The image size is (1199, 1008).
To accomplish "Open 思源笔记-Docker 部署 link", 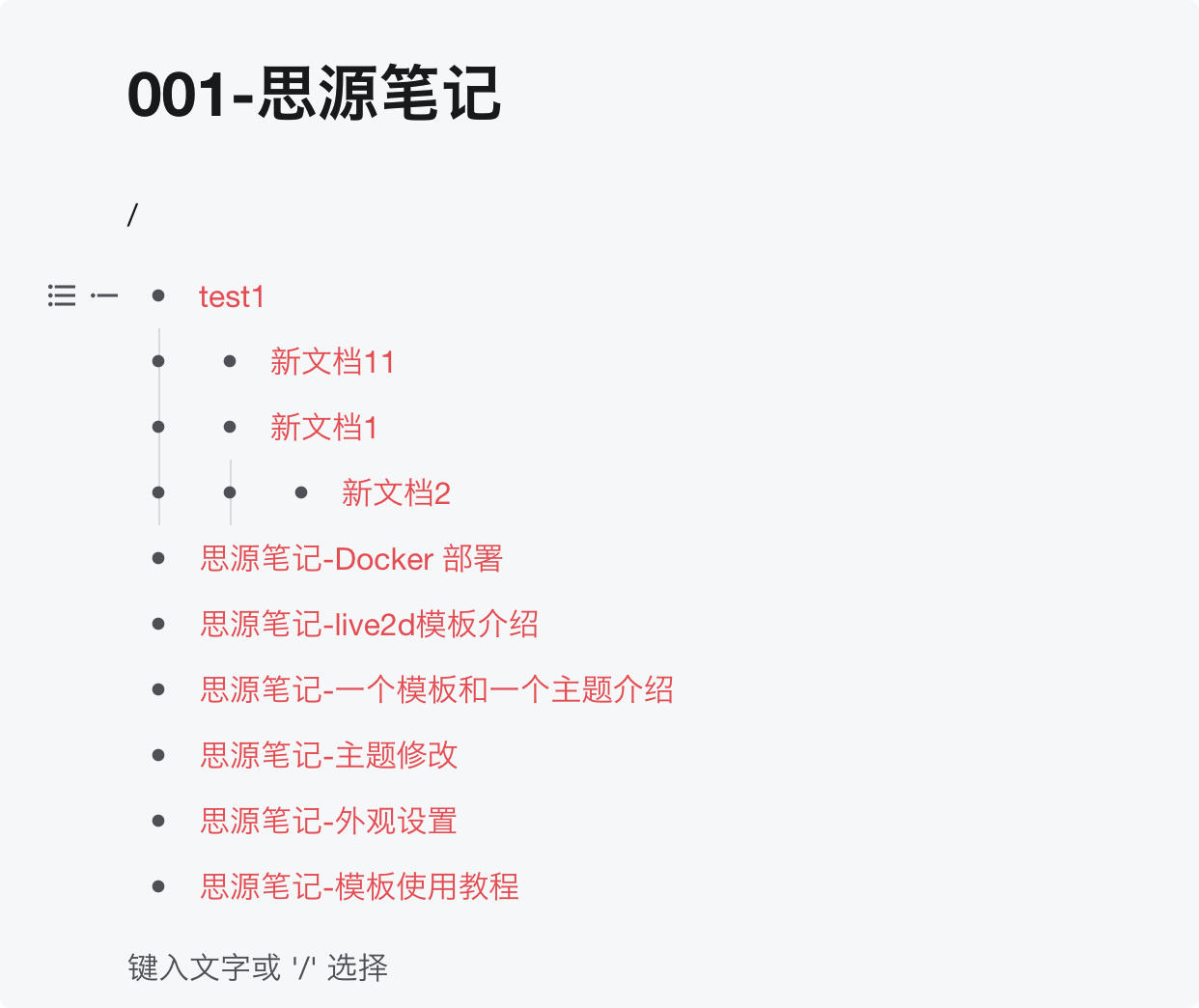I will (351, 559).
